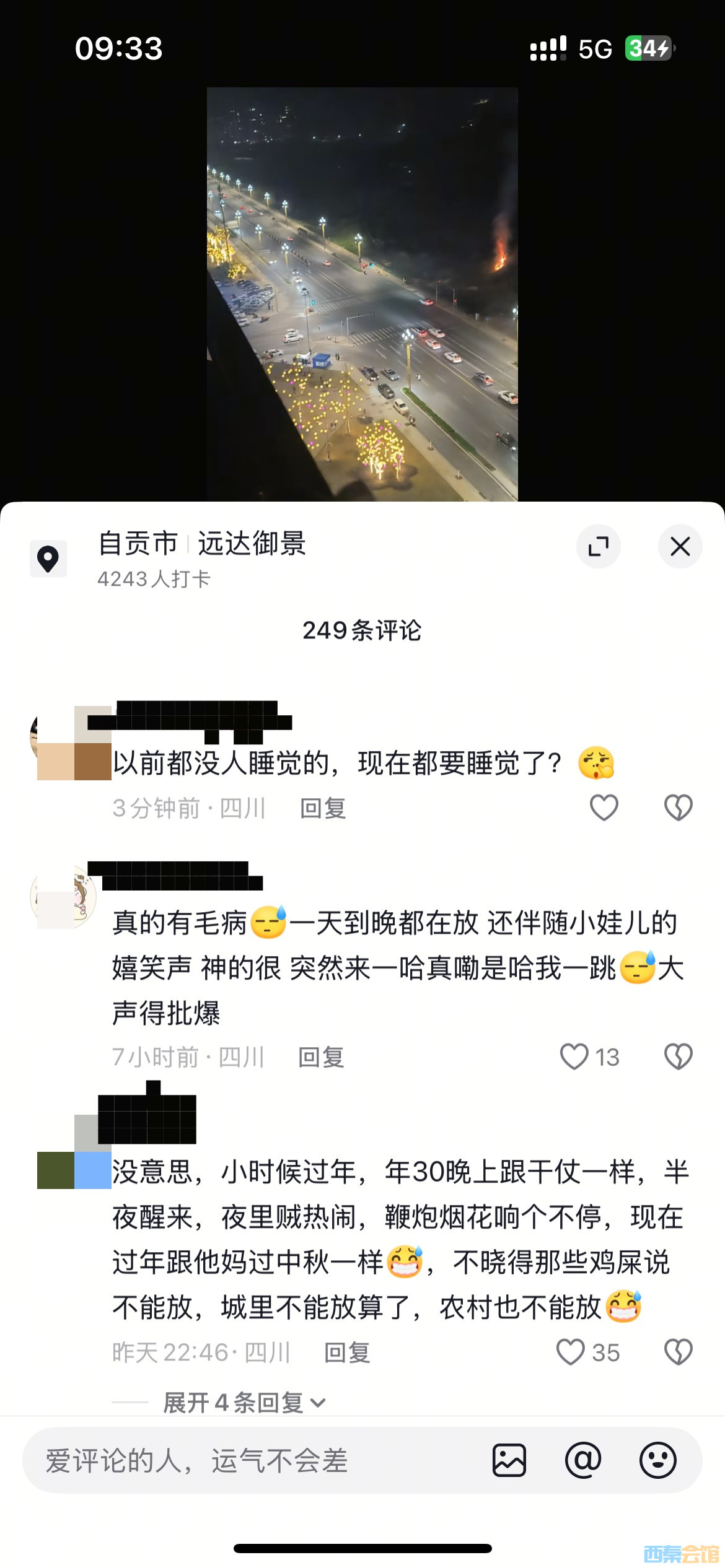Screen dimensions: 725x1568
Task: Expand comments panel to full screen
Action: [x=598, y=546]
